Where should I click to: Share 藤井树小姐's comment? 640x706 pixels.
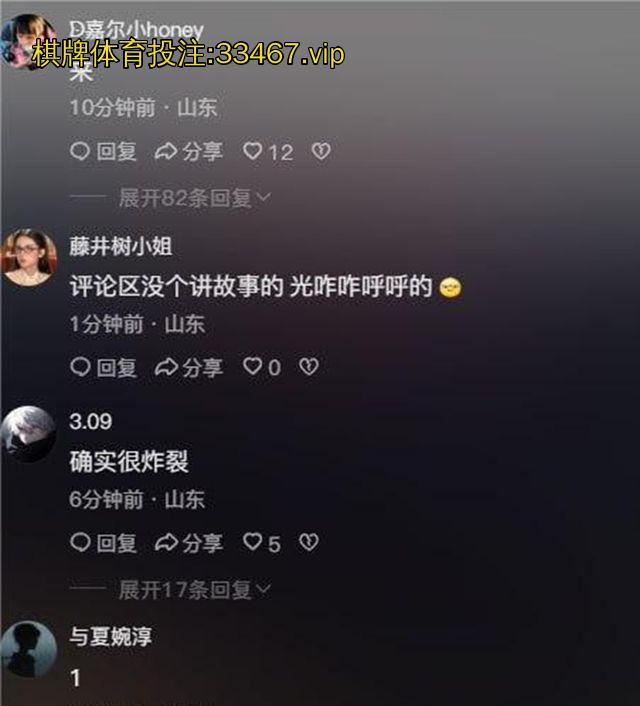[188, 368]
